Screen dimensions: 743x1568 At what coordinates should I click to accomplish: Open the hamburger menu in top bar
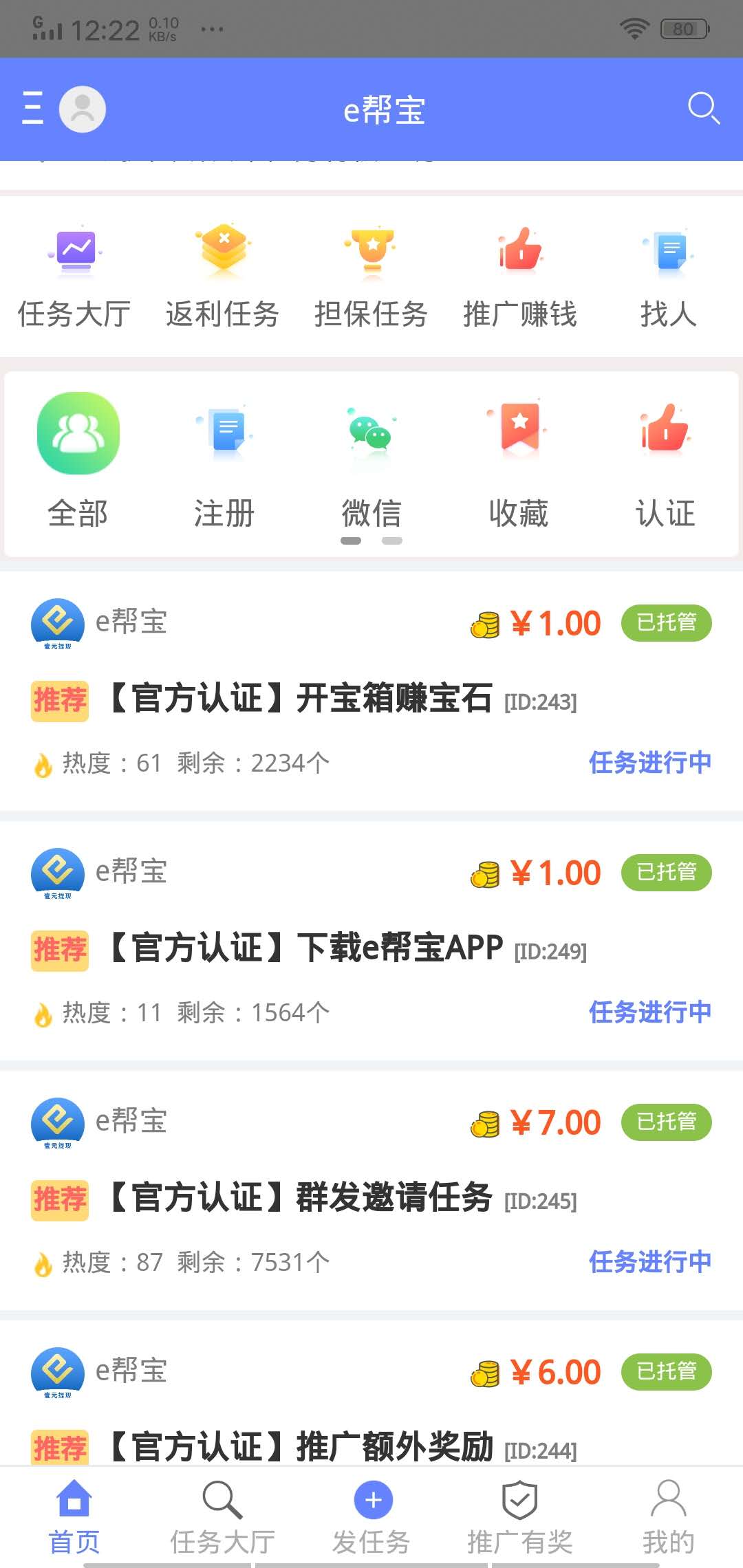pos(31,108)
